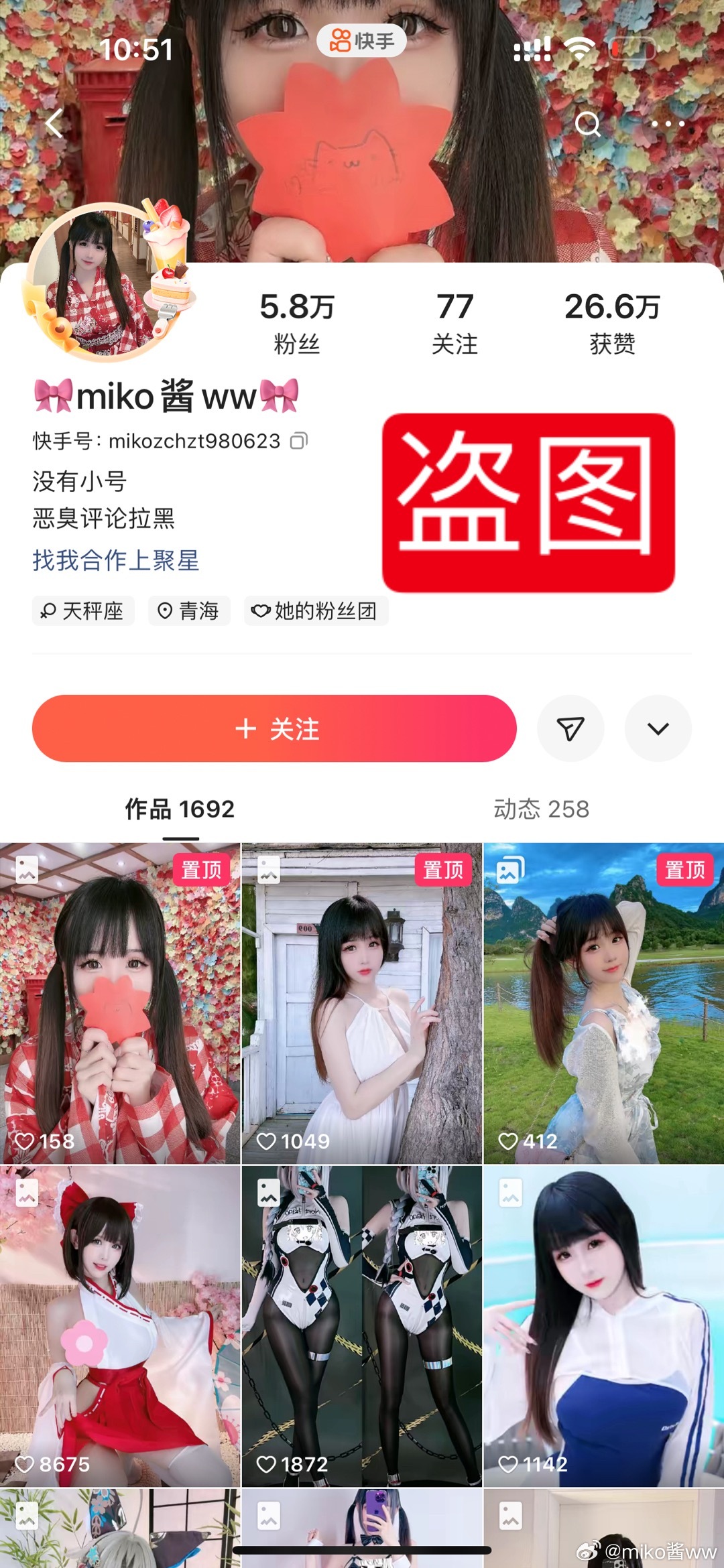Open the pinned post with 412 likes
Image resolution: width=724 pixels, height=1568 pixels.
click(x=603, y=1003)
